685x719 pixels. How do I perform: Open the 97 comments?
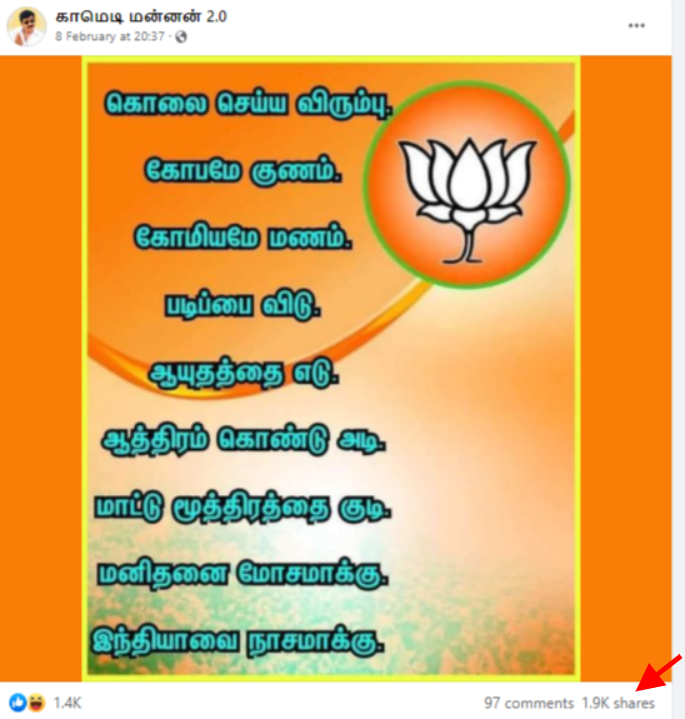coord(529,703)
